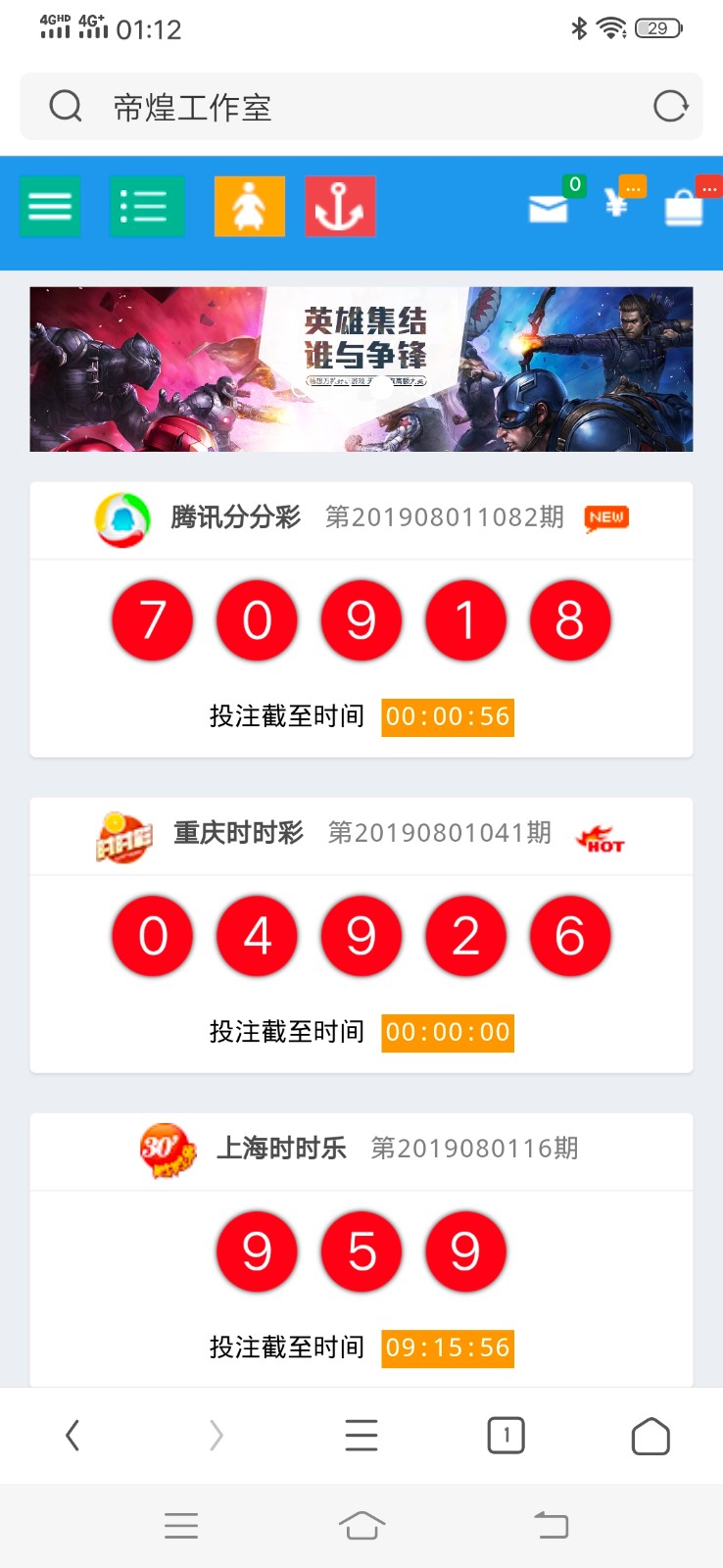723x1568 pixels.
Task: Reload the page with the refresh icon
Action: pyautogui.click(x=671, y=106)
